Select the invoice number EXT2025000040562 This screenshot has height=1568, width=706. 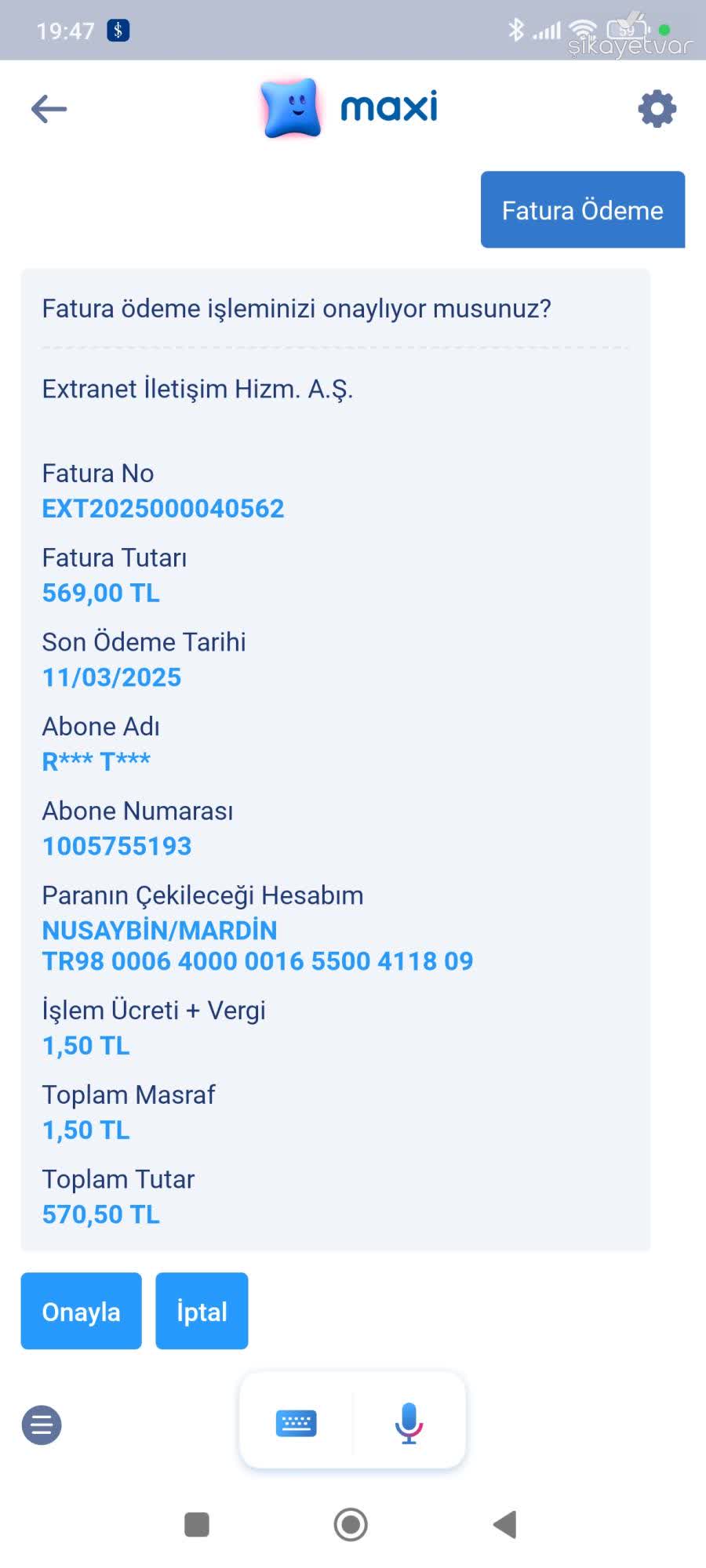(163, 508)
